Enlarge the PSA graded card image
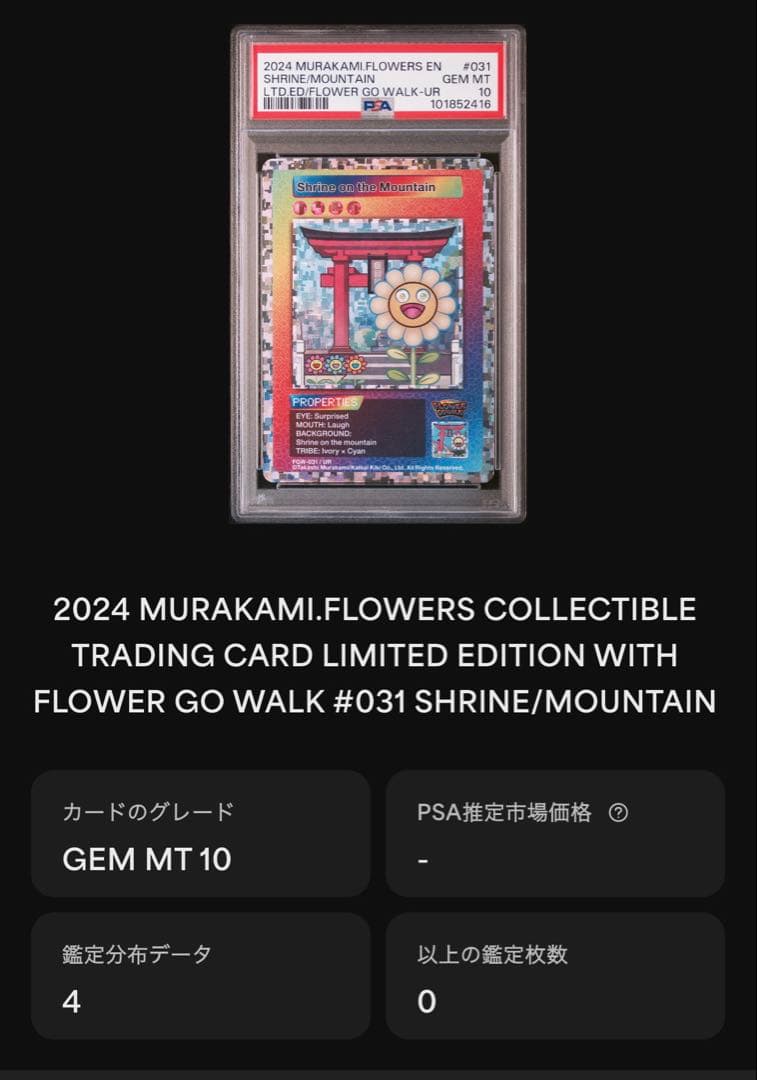This screenshot has width=757, height=1080. [x=378, y=275]
